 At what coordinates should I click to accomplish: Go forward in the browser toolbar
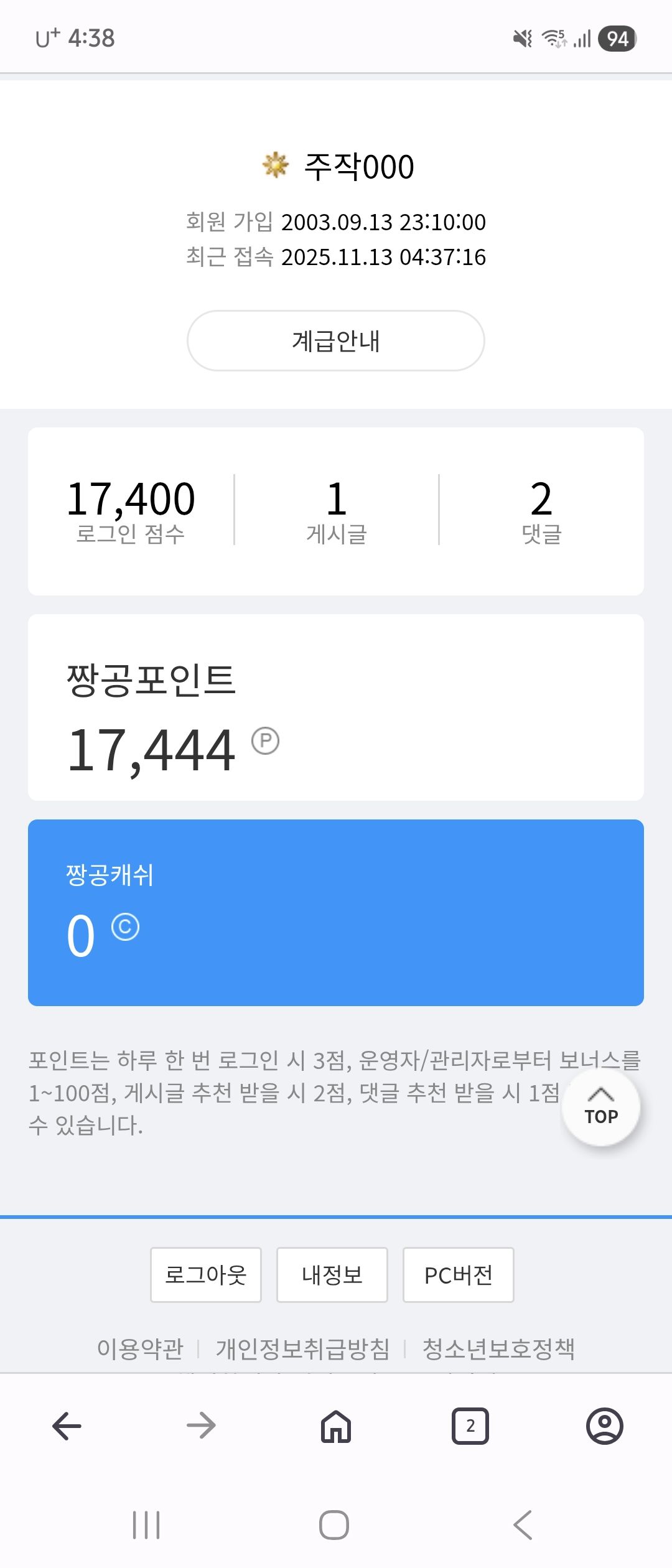tap(201, 1426)
